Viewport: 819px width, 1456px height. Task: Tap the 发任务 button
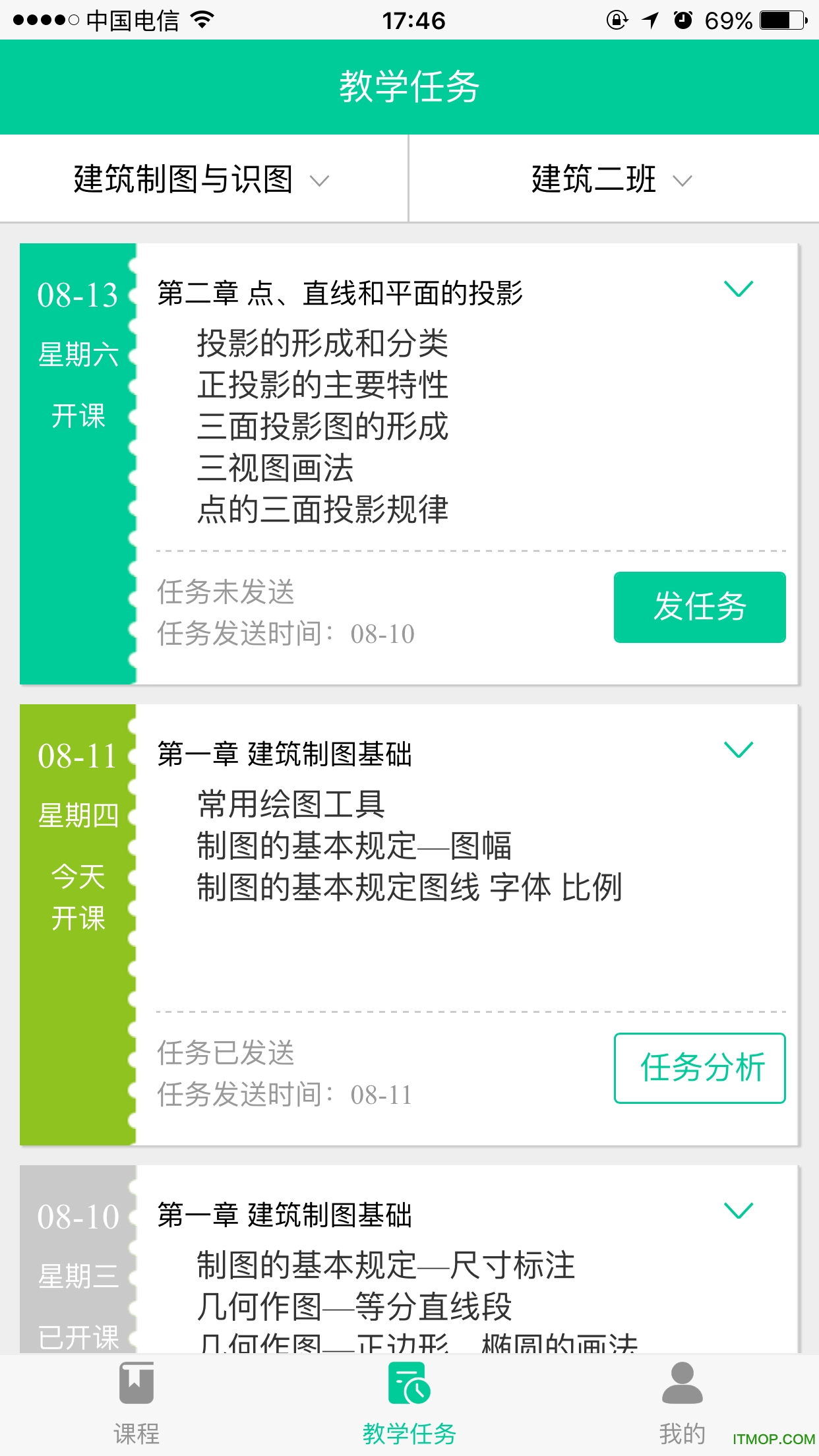pyautogui.click(x=699, y=607)
